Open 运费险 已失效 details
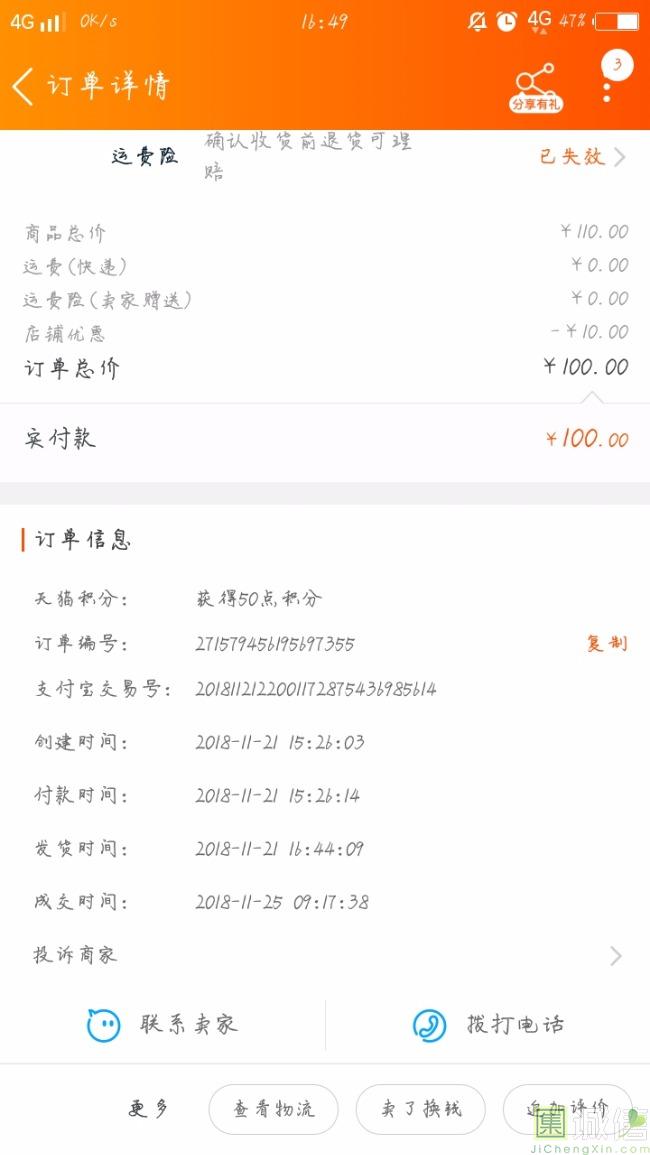Image resolution: width=650 pixels, height=1155 pixels. [x=582, y=157]
